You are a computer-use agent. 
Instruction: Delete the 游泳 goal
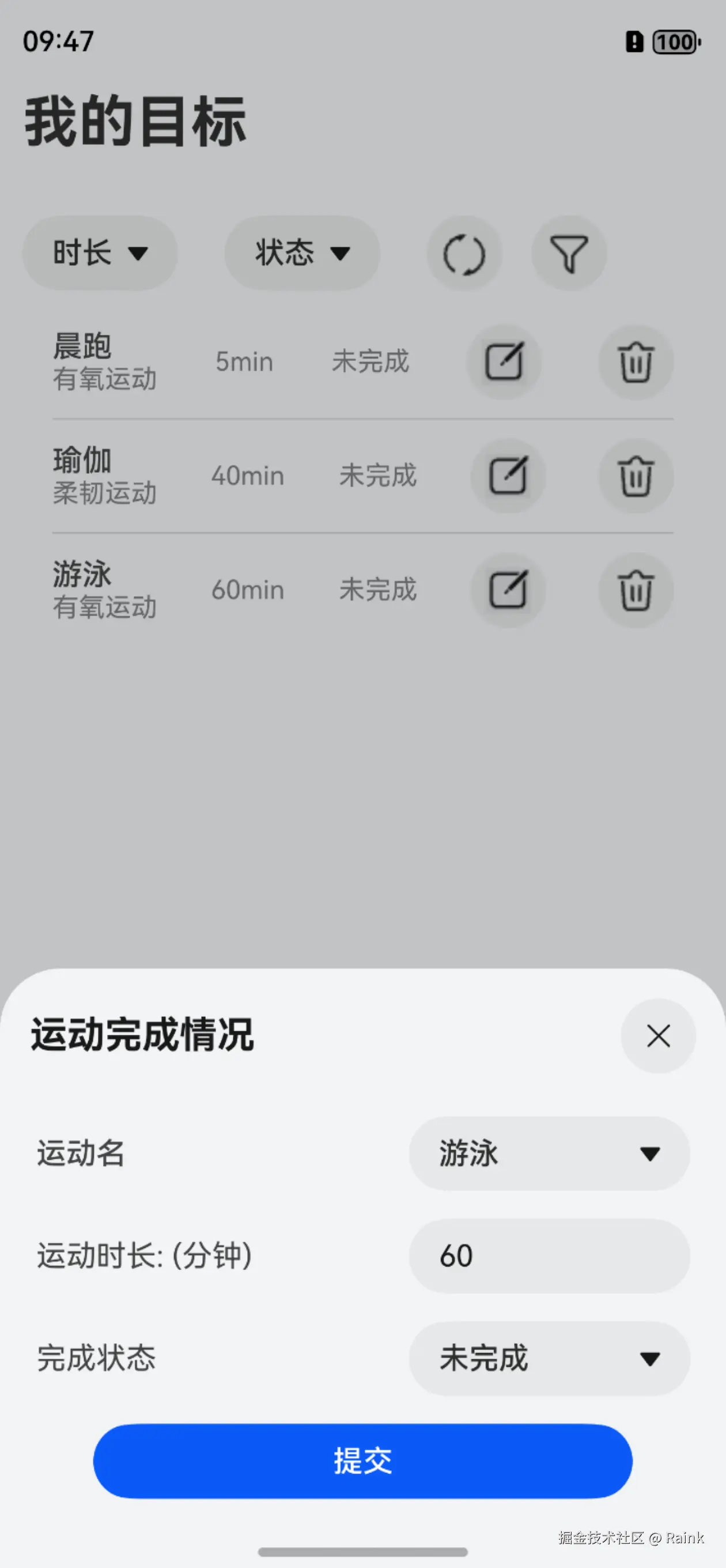[x=636, y=589]
